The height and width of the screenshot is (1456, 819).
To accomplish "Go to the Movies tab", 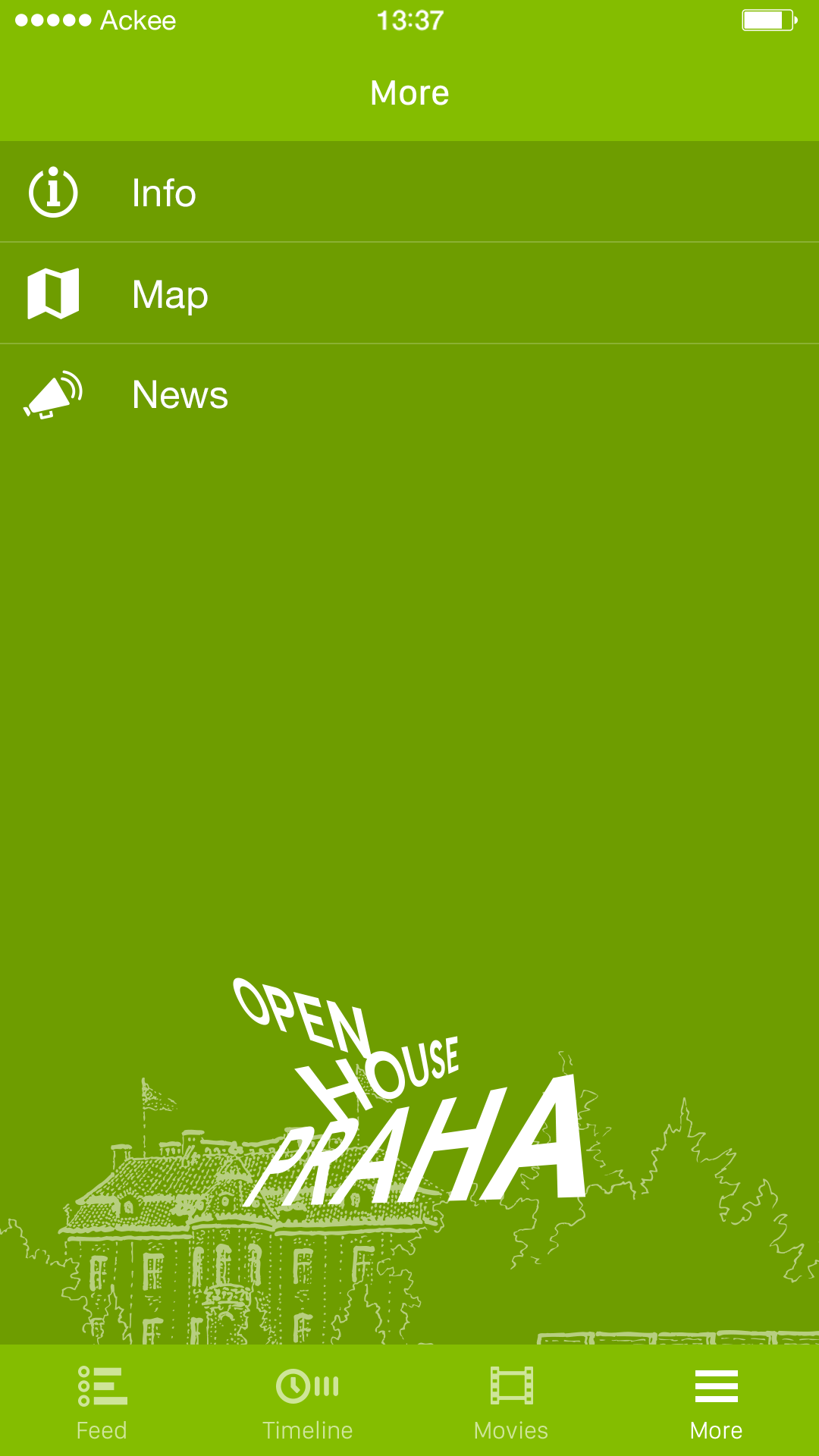I will (x=511, y=1401).
